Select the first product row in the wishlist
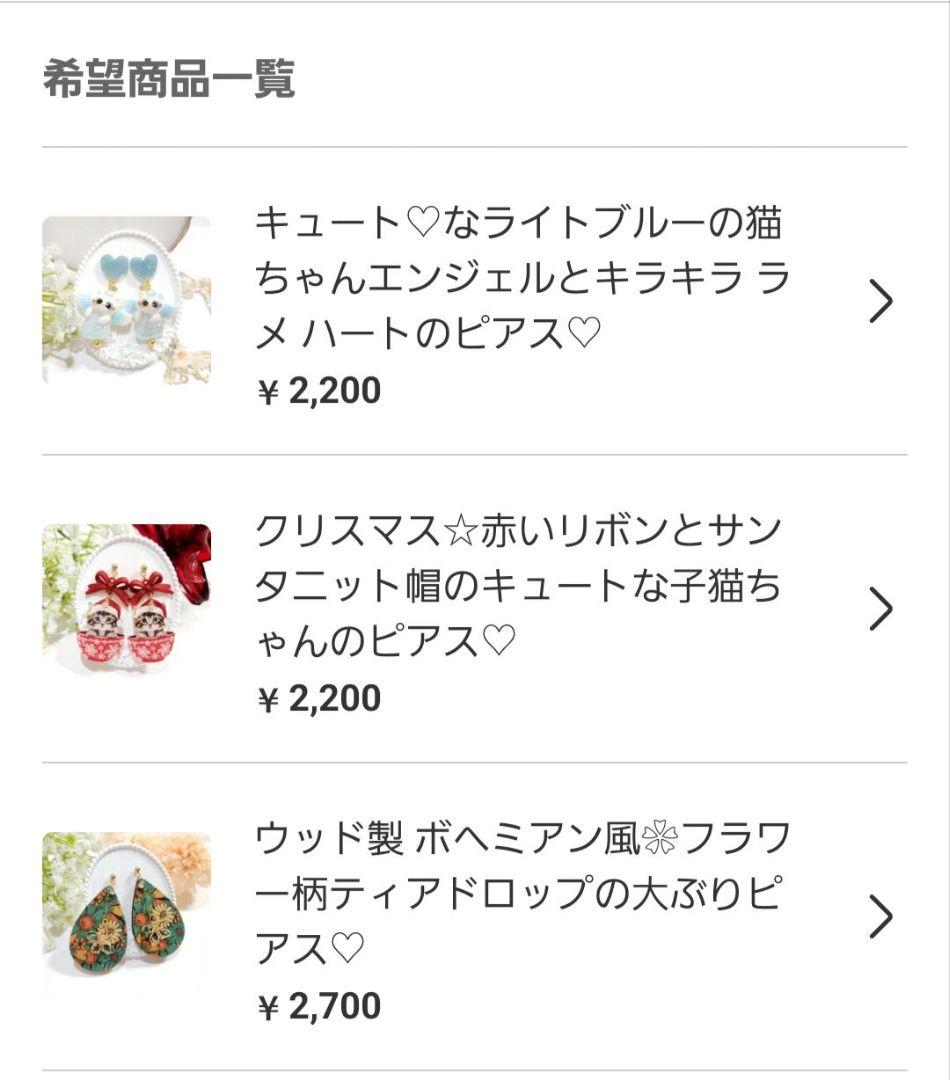Viewport: 950px width, 1080px height. click(475, 300)
